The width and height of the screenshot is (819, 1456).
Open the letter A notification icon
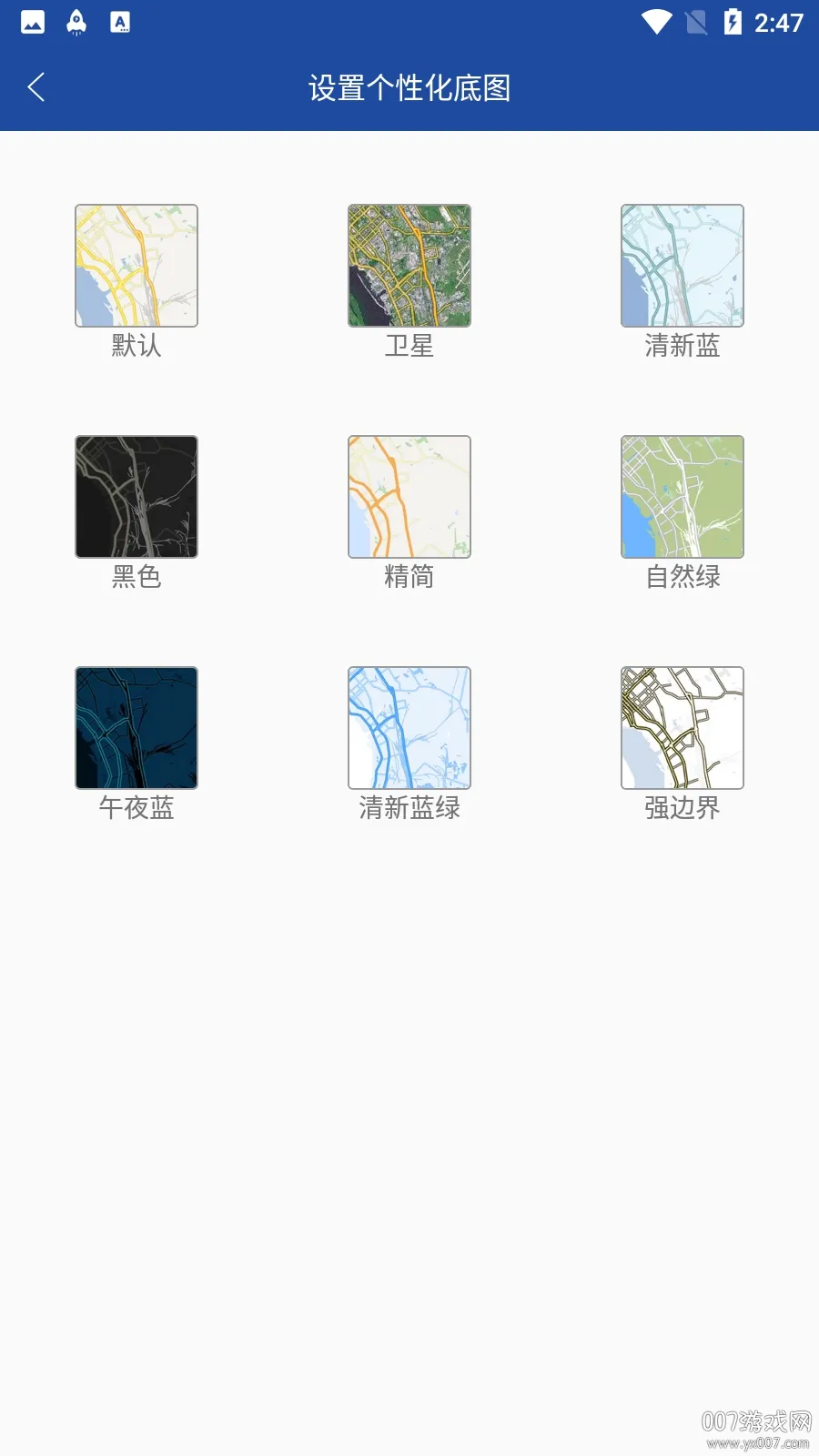120,23
